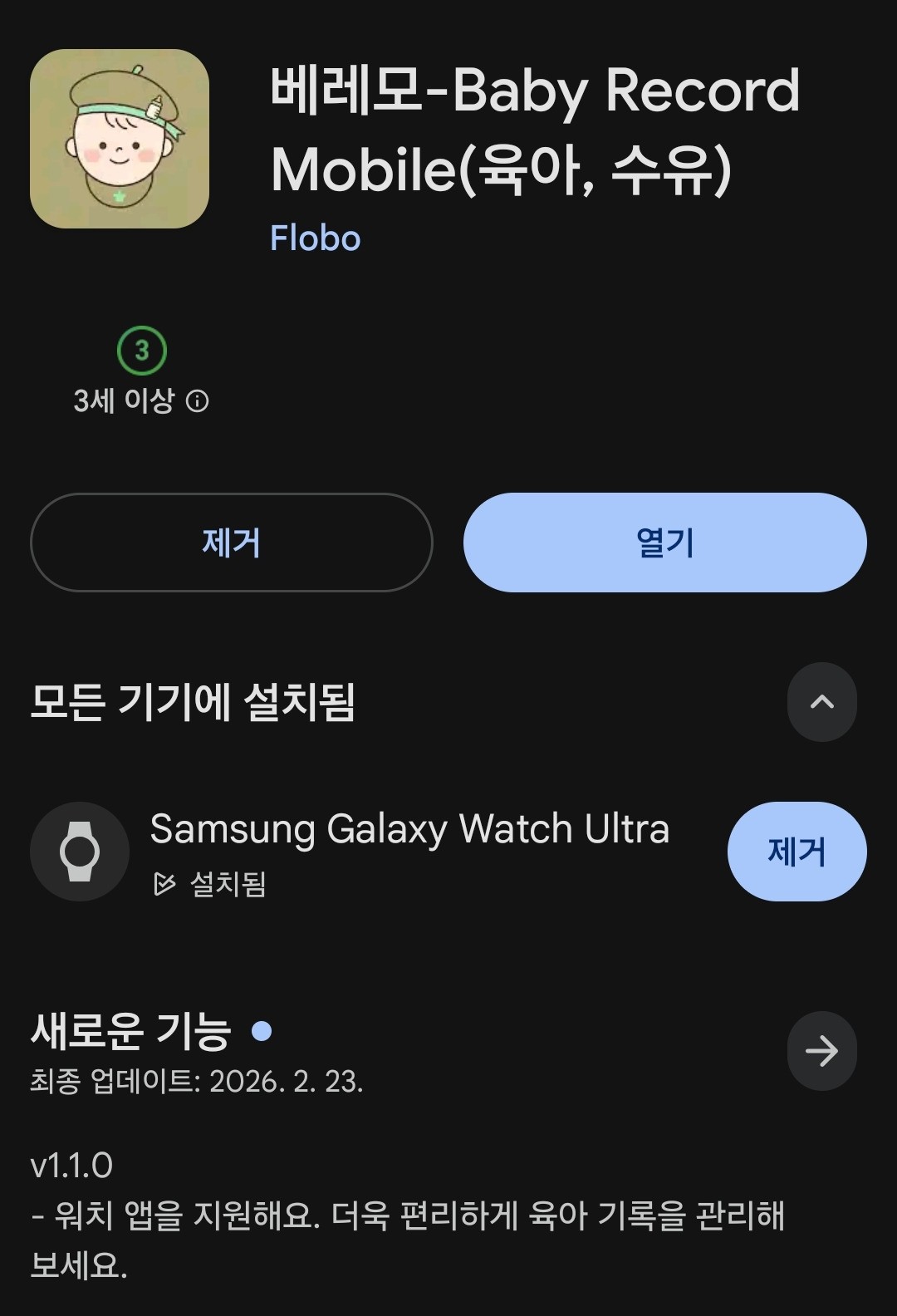Click the blue dot beside 새로운 기능
The image size is (897, 1316).
pos(263,1030)
